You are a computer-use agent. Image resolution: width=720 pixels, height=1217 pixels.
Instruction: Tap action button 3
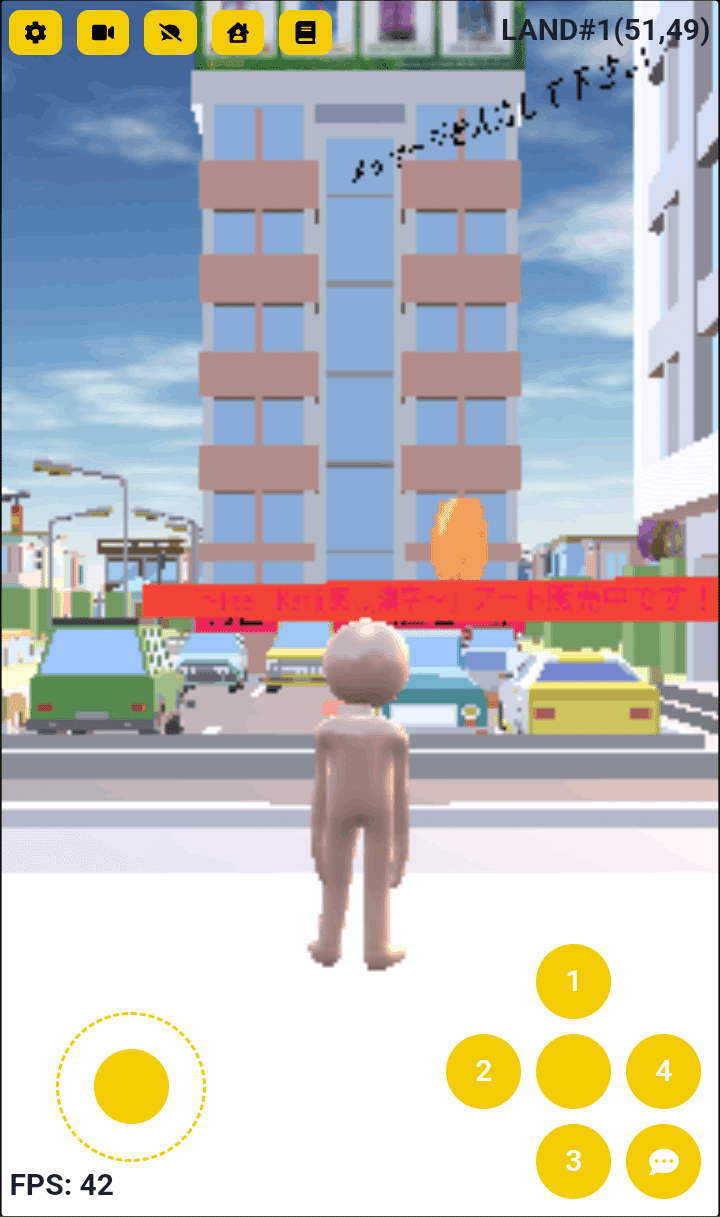pyautogui.click(x=573, y=1161)
